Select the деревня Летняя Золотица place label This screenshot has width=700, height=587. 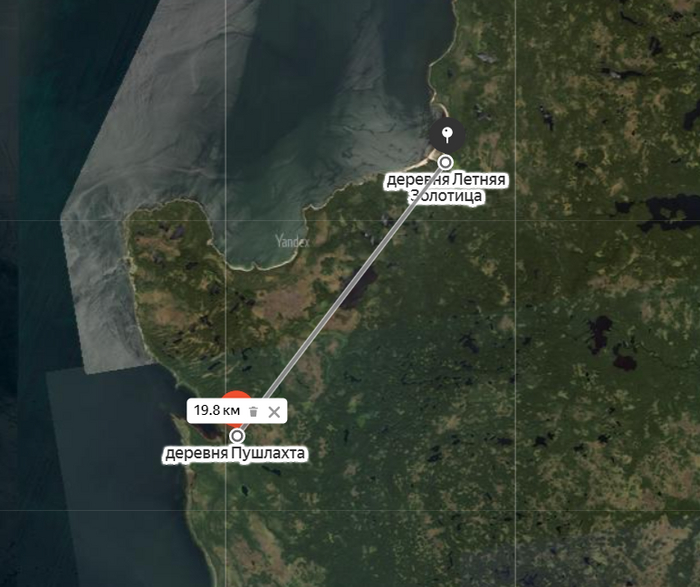(447, 188)
